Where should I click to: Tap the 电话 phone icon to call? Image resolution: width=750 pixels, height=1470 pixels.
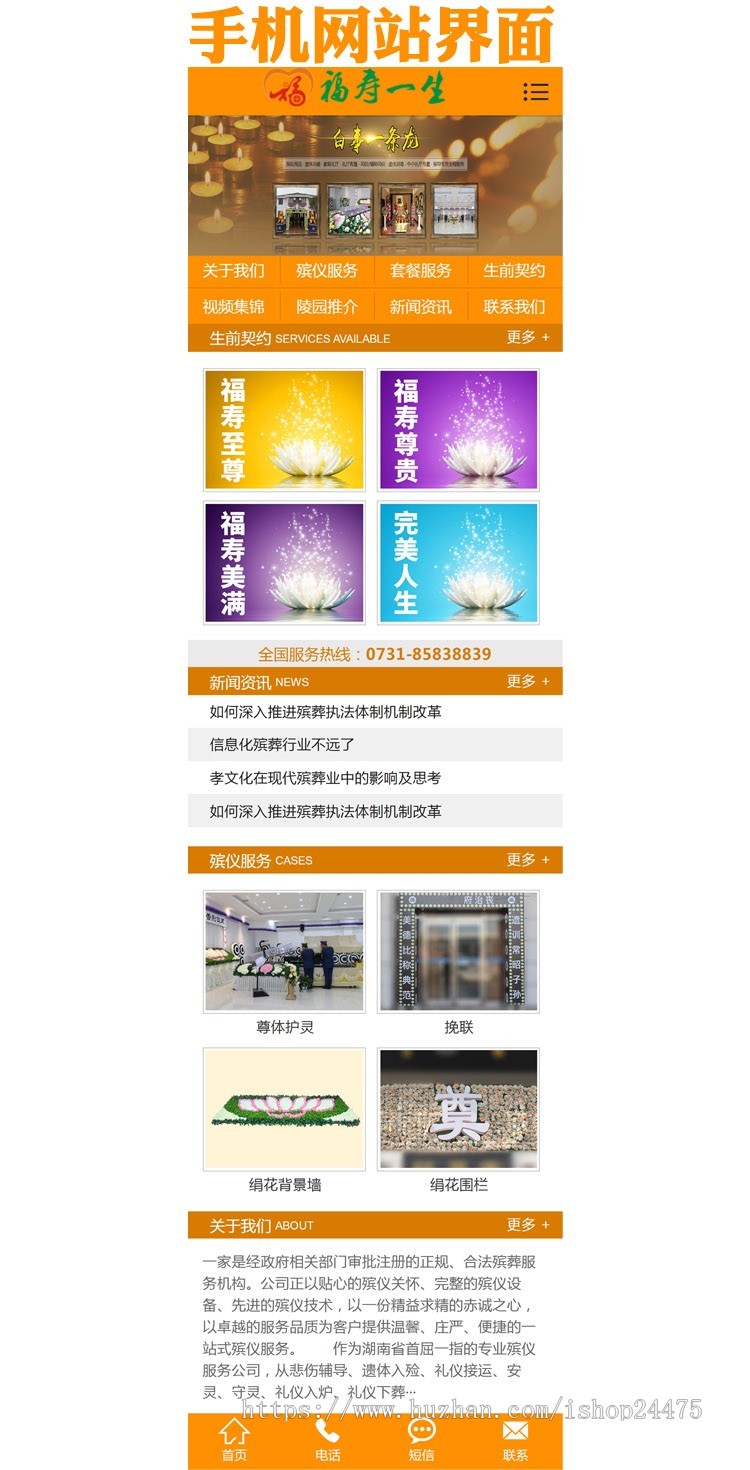click(328, 1440)
